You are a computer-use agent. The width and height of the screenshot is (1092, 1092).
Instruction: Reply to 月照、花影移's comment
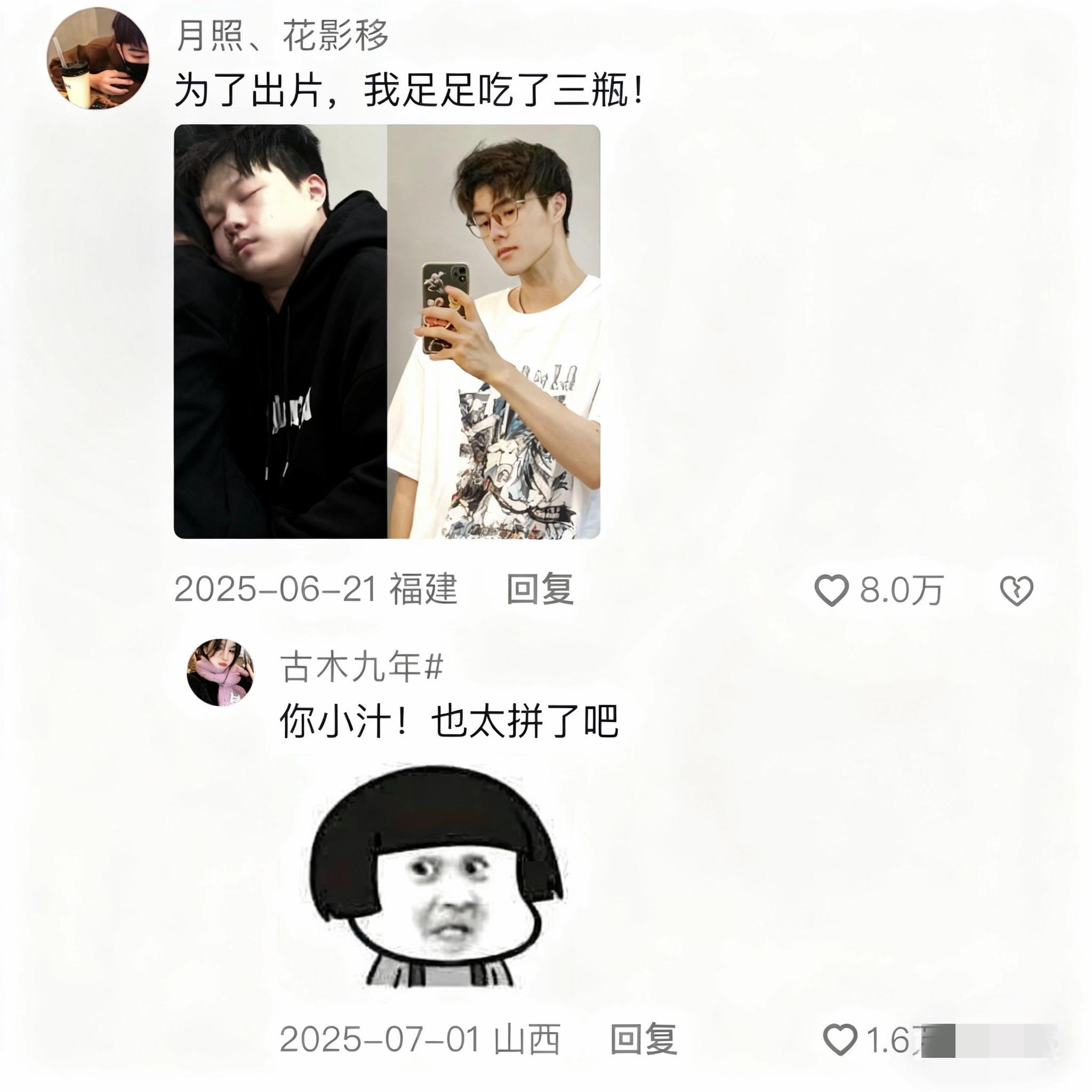[539, 589]
